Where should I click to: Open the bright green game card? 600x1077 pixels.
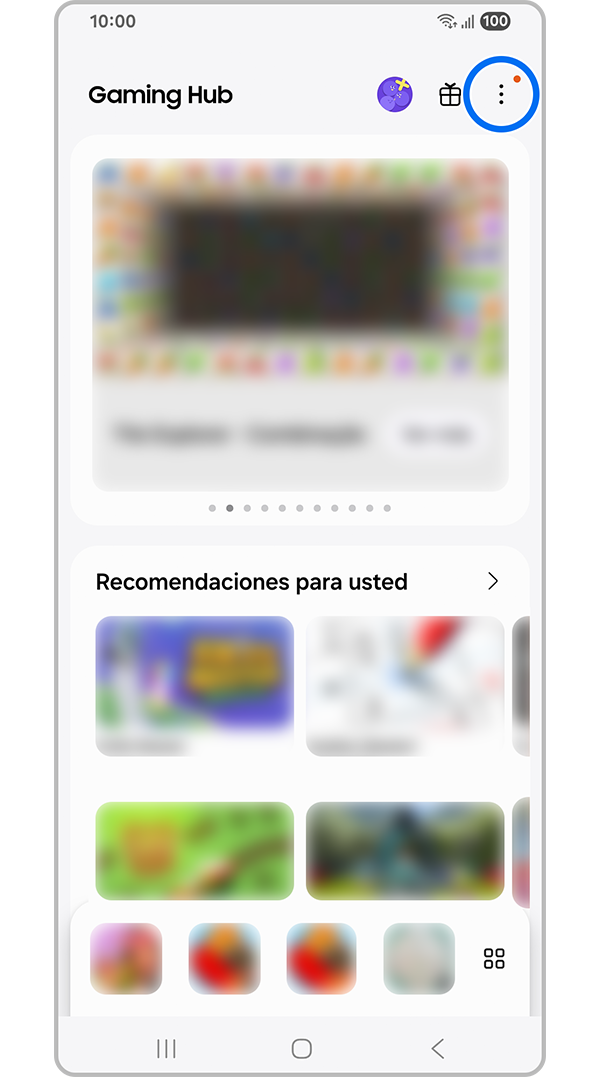click(x=195, y=850)
